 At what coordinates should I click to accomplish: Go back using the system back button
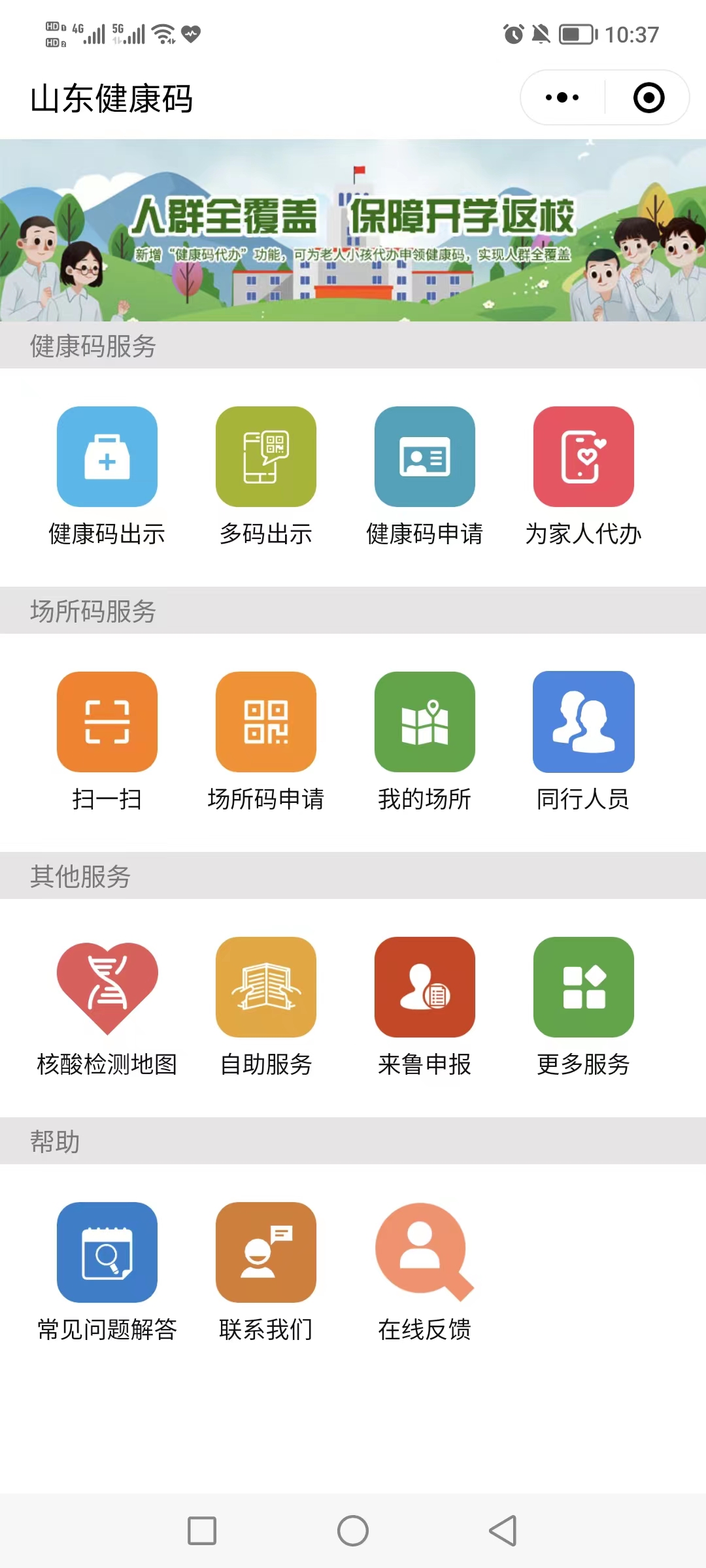pyautogui.click(x=503, y=1531)
